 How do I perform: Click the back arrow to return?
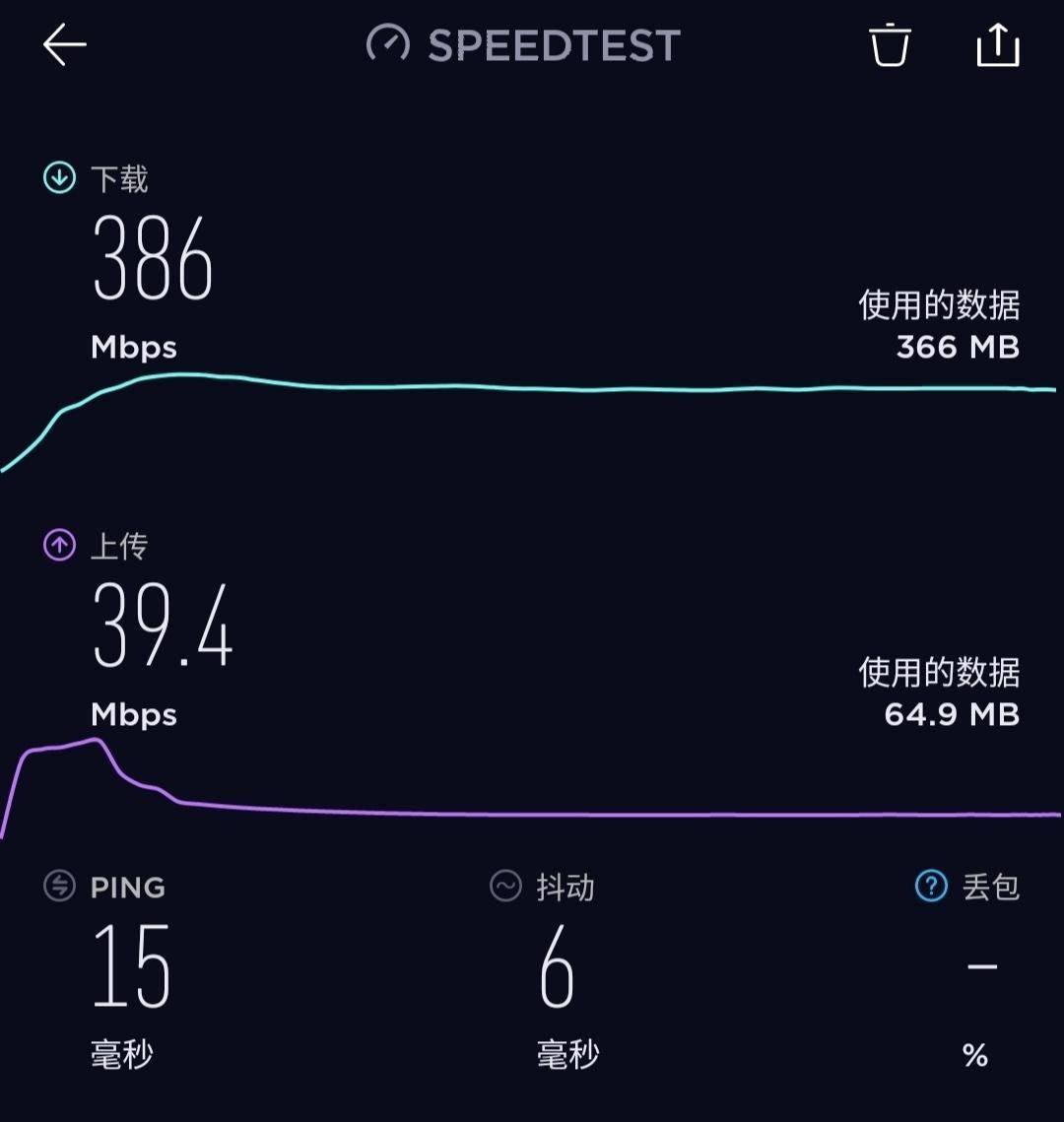pos(63,44)
